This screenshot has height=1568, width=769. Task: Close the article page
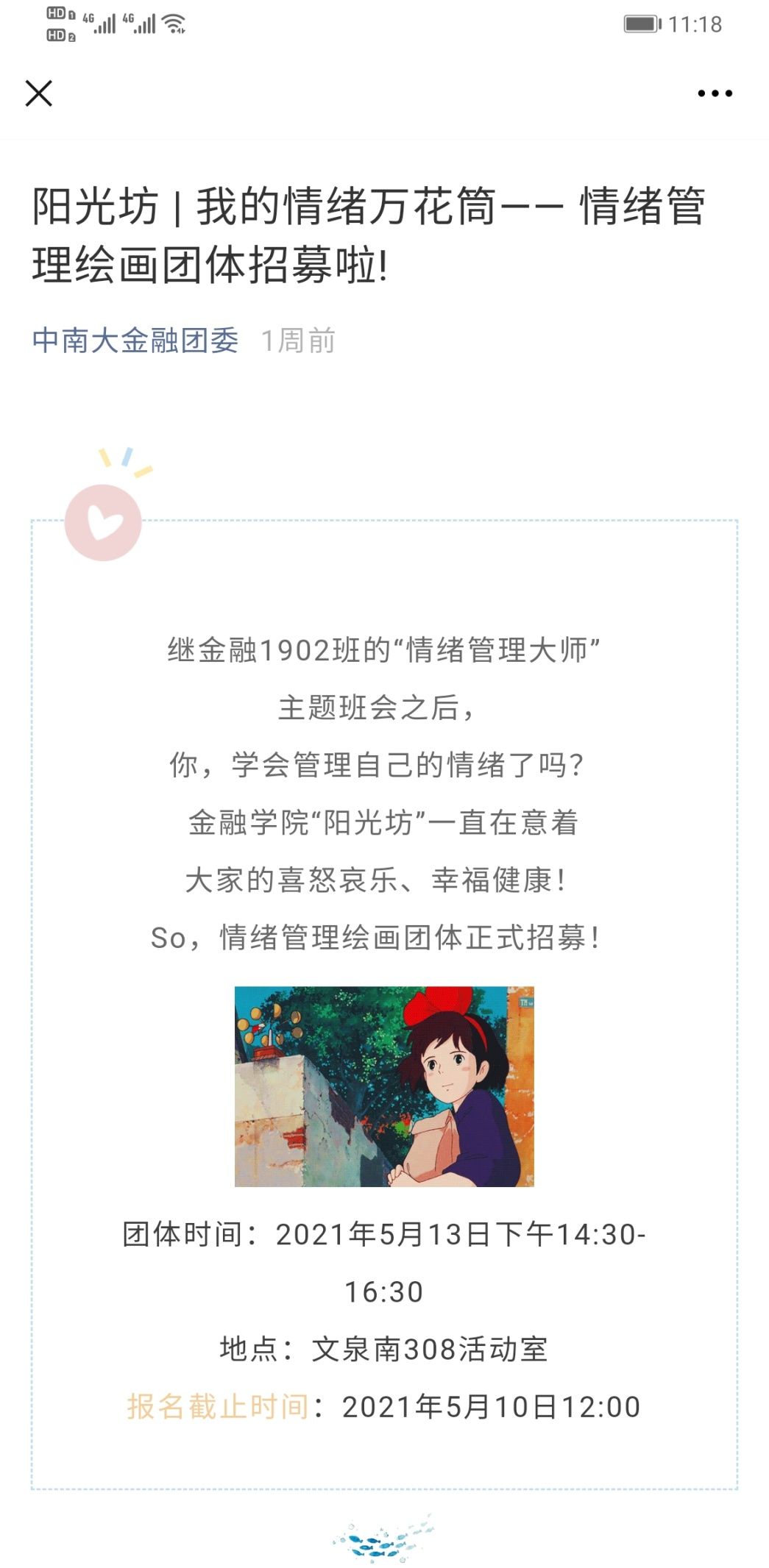39,93
